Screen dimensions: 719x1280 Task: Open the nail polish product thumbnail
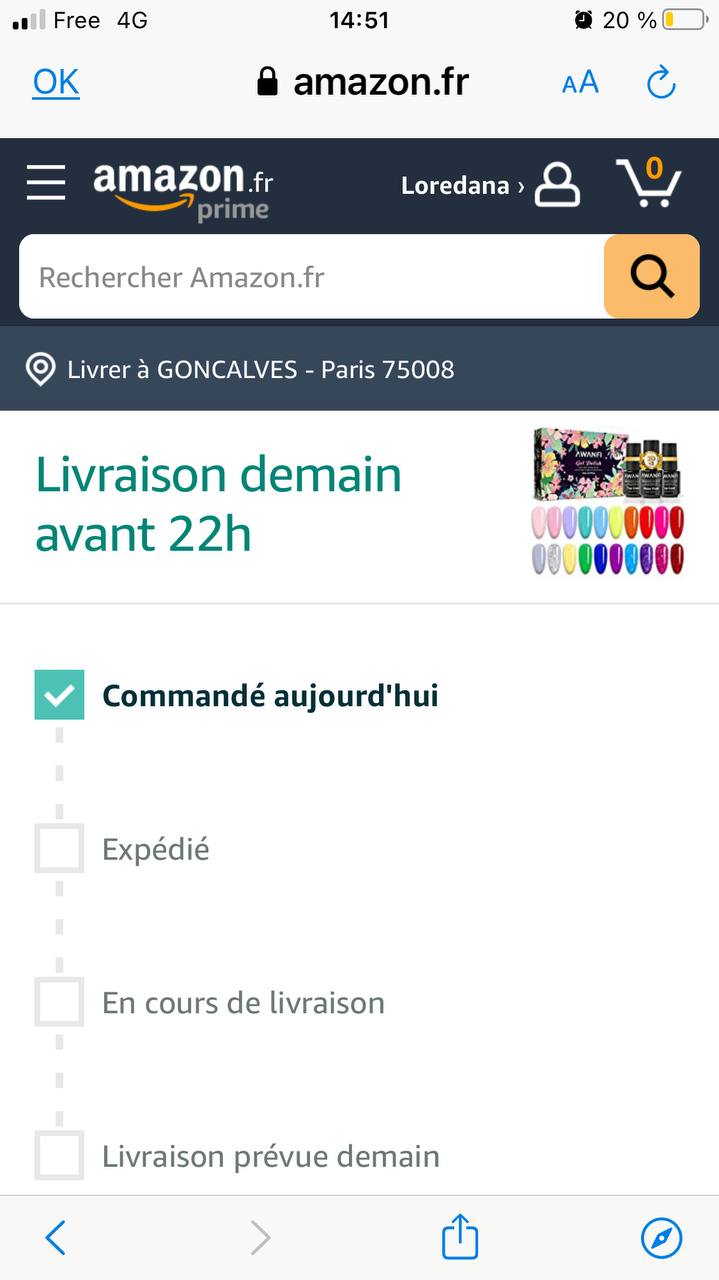point(608,501)
